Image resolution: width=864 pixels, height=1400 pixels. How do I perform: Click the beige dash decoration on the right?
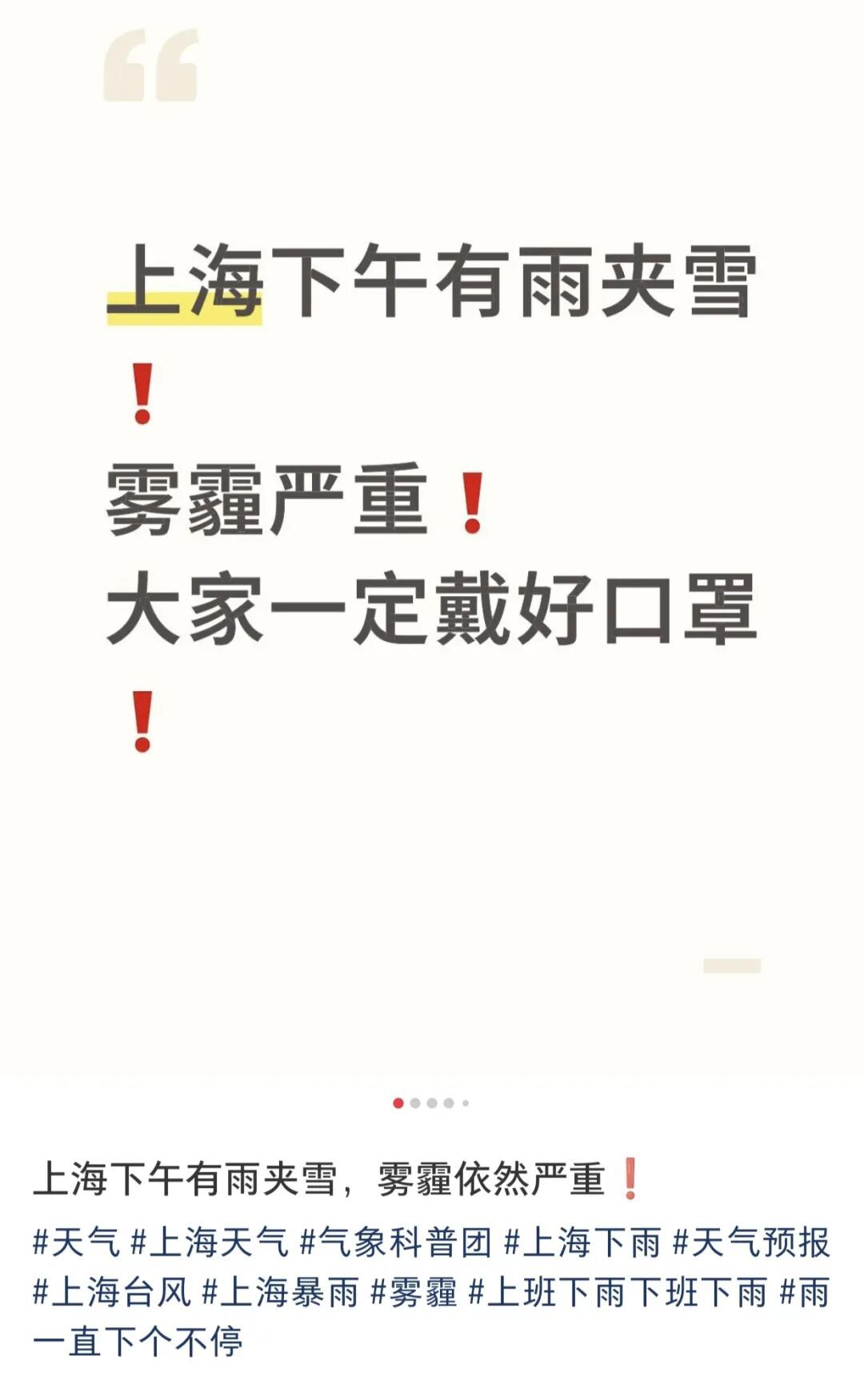732,964
